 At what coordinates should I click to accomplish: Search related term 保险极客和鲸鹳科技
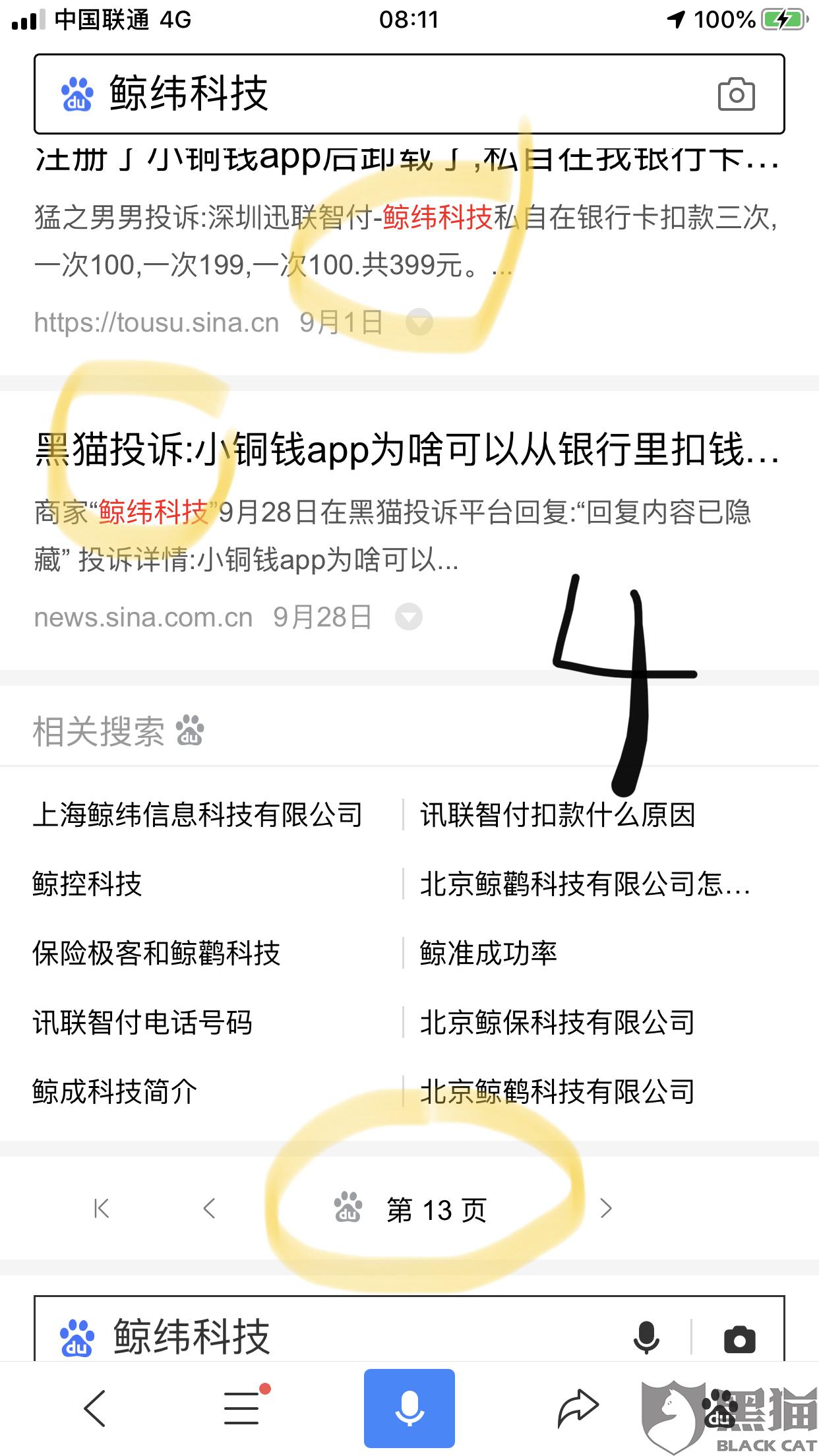coord(156,953)
